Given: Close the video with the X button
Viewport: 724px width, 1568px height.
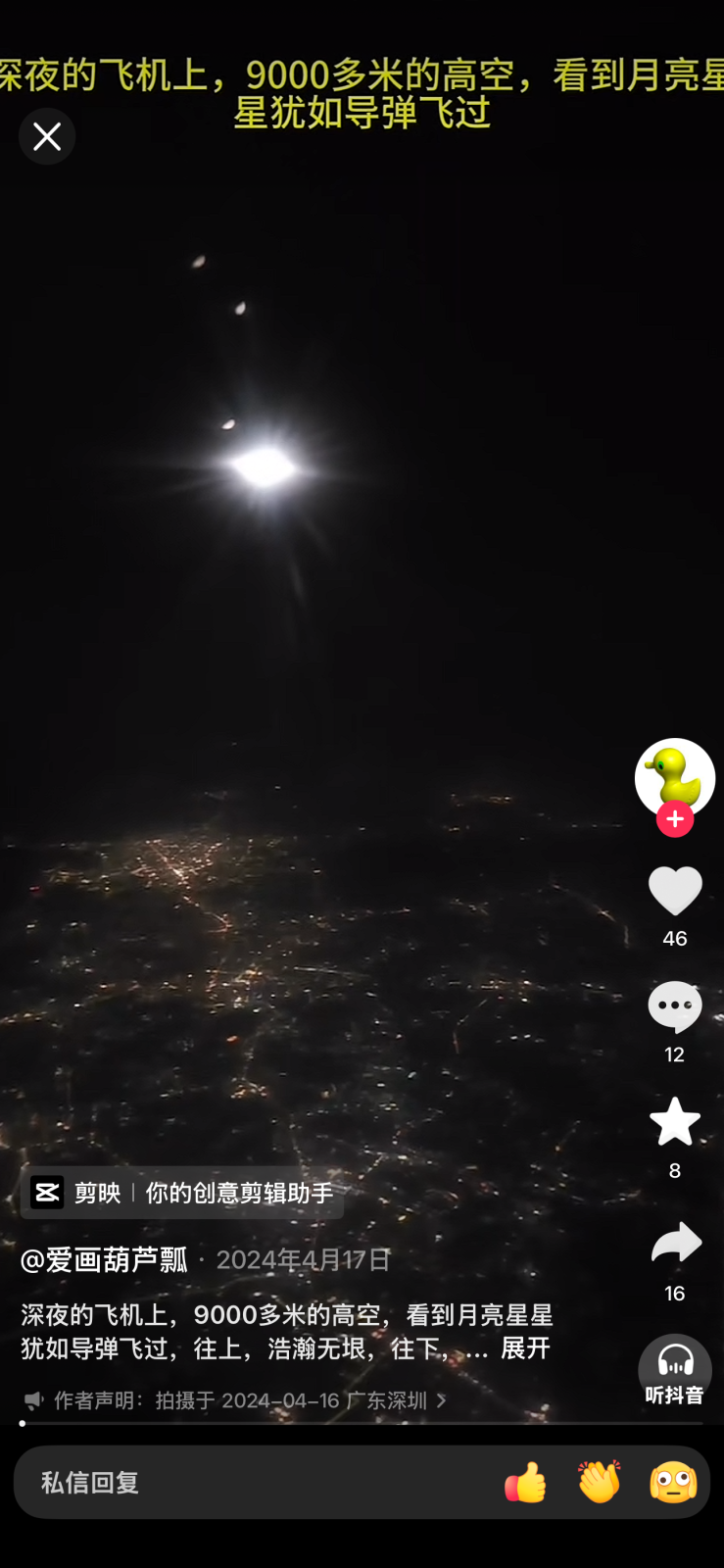Looking at the screenshot, I should coord(47,137).
